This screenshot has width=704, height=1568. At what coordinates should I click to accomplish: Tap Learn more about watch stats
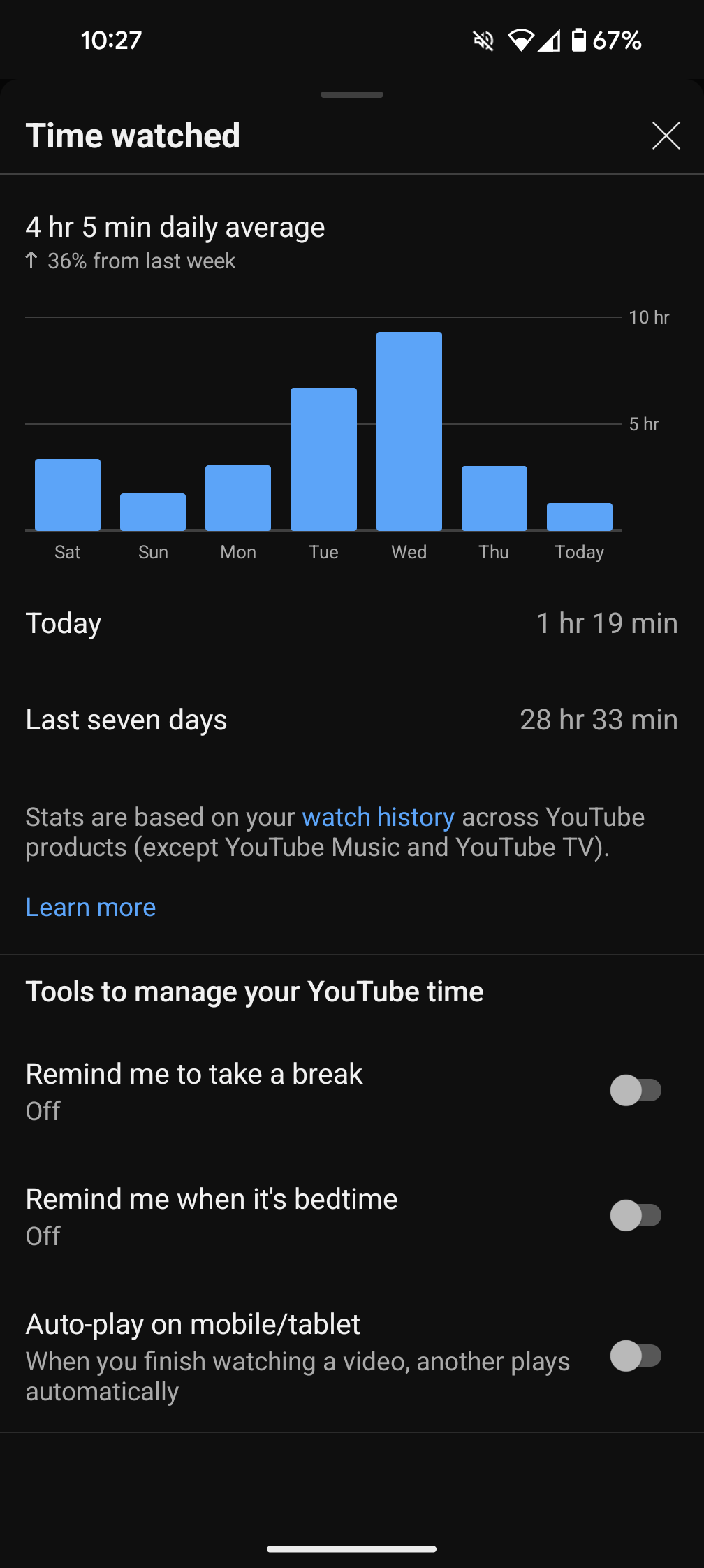[91, 907]
